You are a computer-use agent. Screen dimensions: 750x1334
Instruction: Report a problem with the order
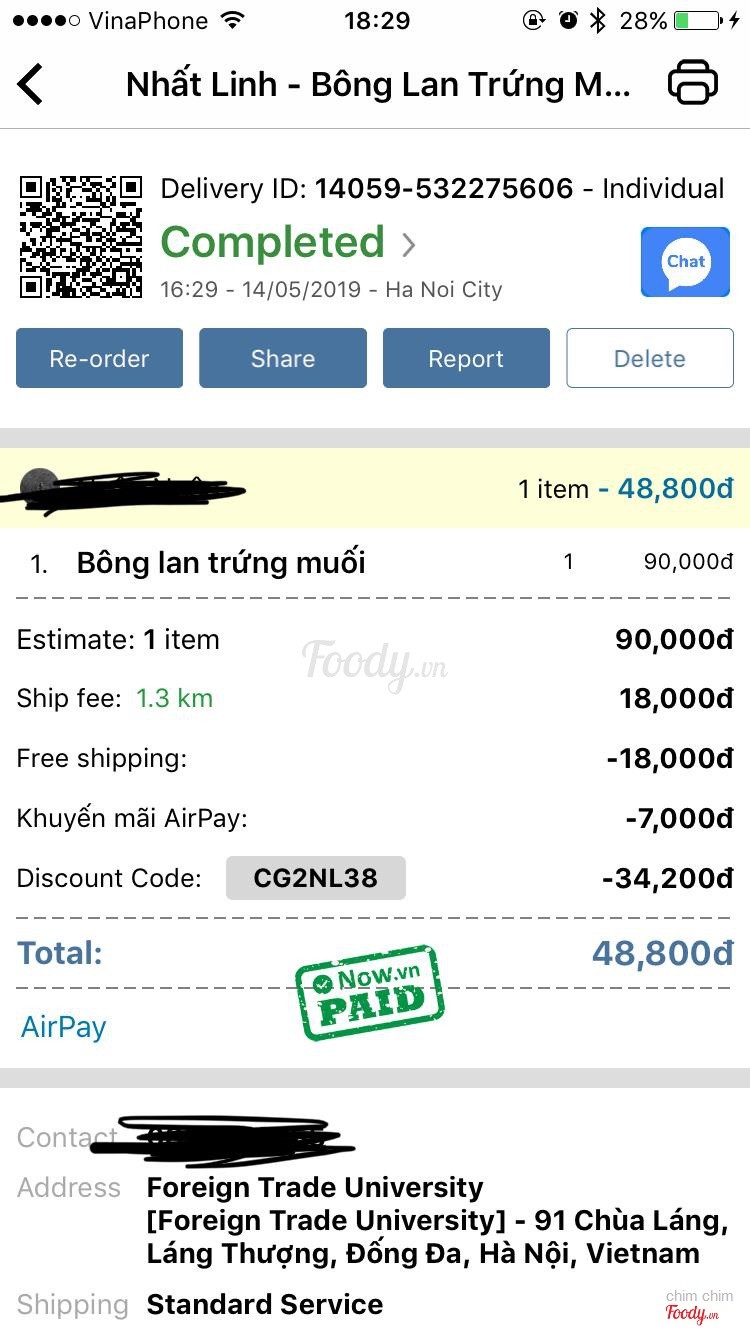pyautogui.click(x=466, y=358)
